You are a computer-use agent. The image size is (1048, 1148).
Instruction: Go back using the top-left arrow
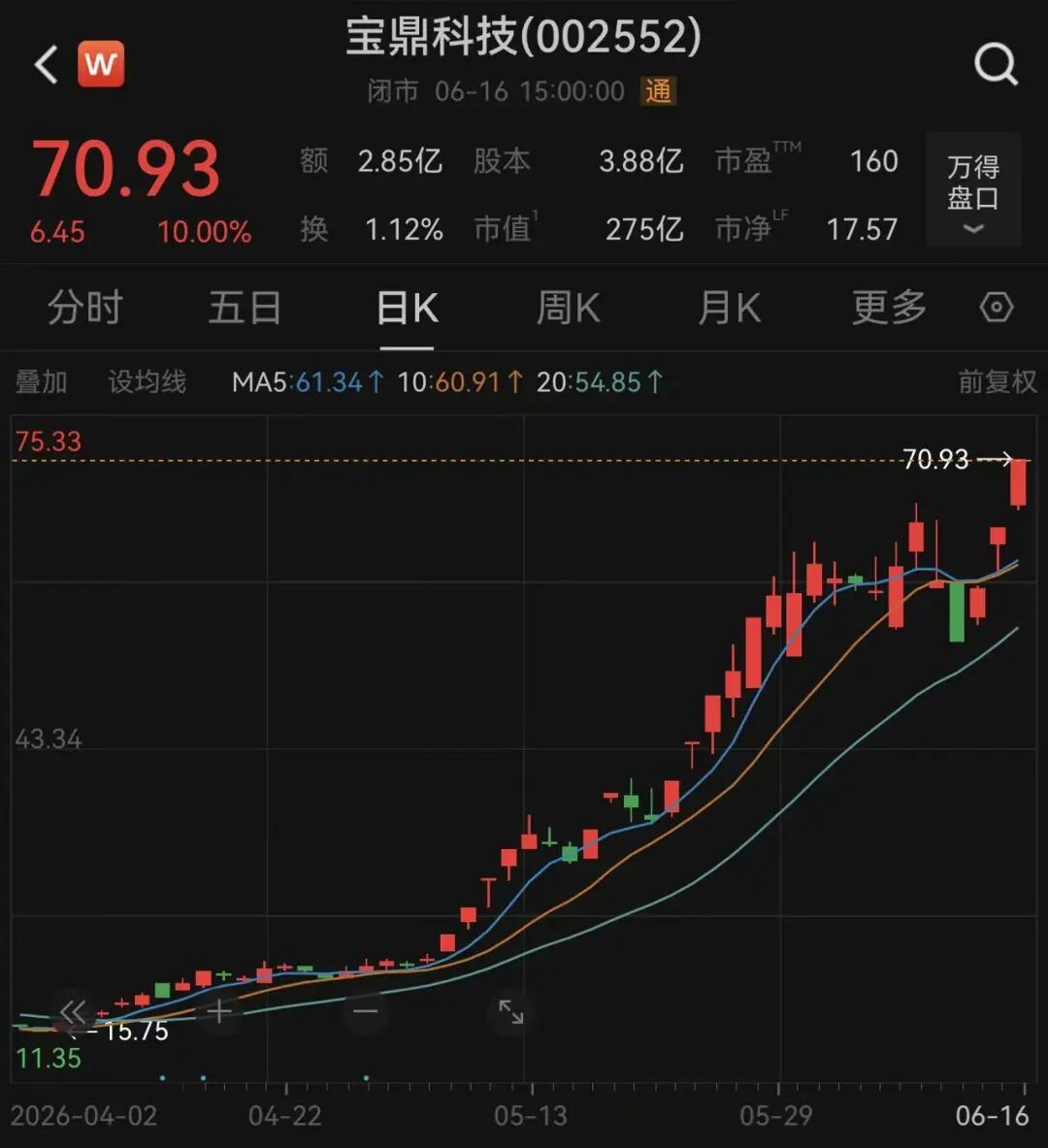pos(47,64)
